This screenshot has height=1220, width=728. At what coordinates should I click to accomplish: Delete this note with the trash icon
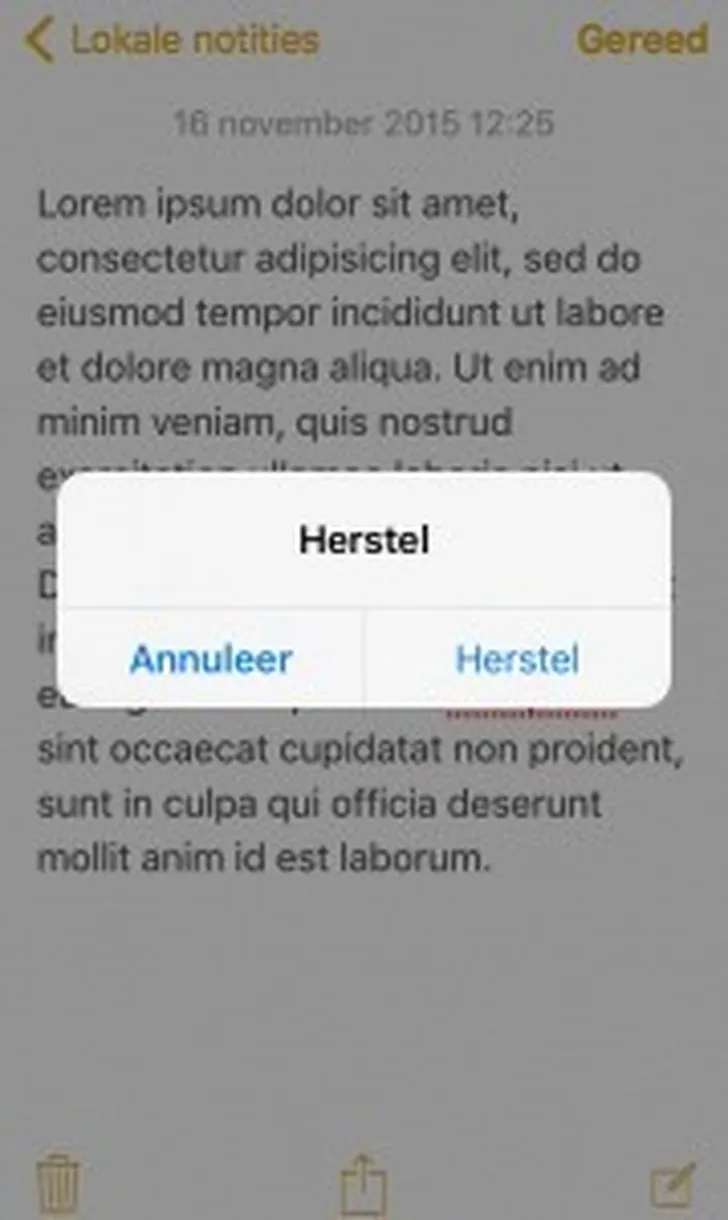point(58,1186)
